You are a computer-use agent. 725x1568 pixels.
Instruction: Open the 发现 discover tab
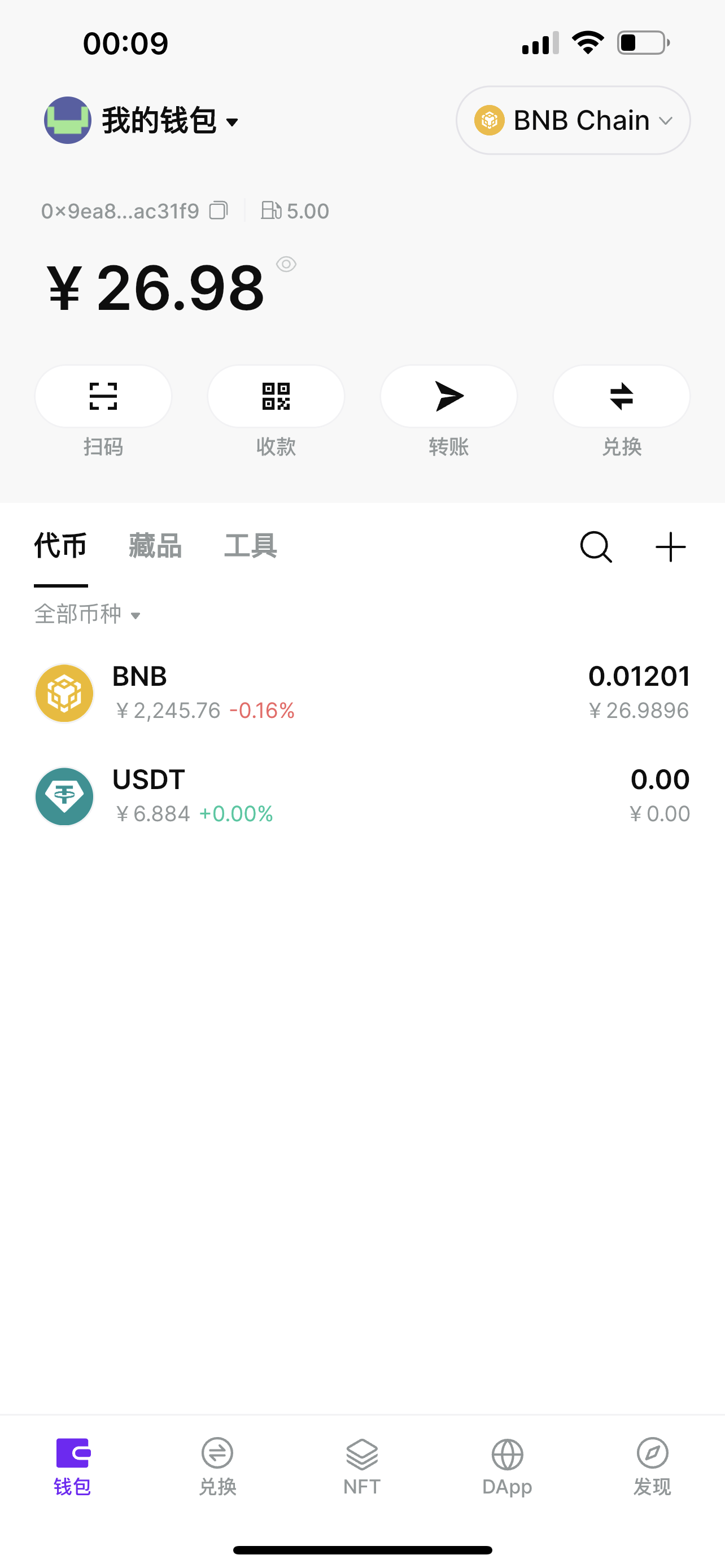coord(652,1467)
